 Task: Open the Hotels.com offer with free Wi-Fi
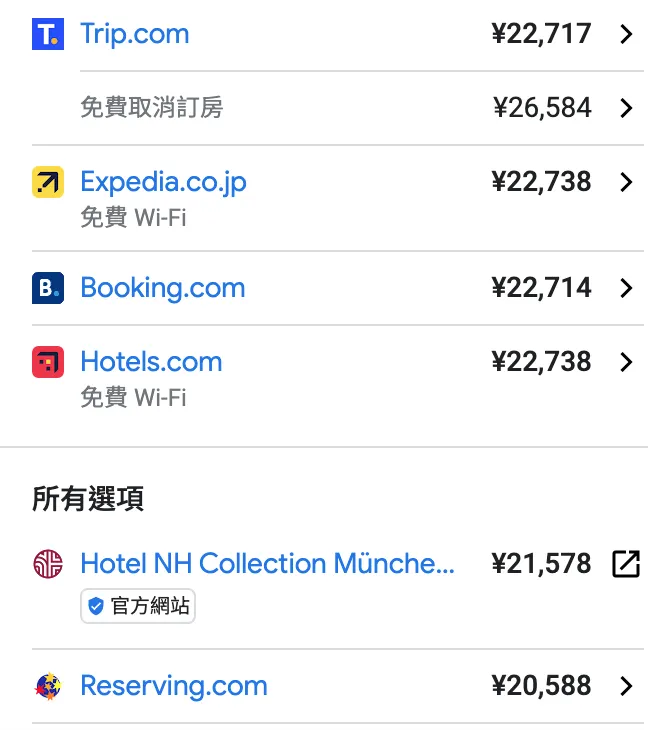(x=151, y=362)
